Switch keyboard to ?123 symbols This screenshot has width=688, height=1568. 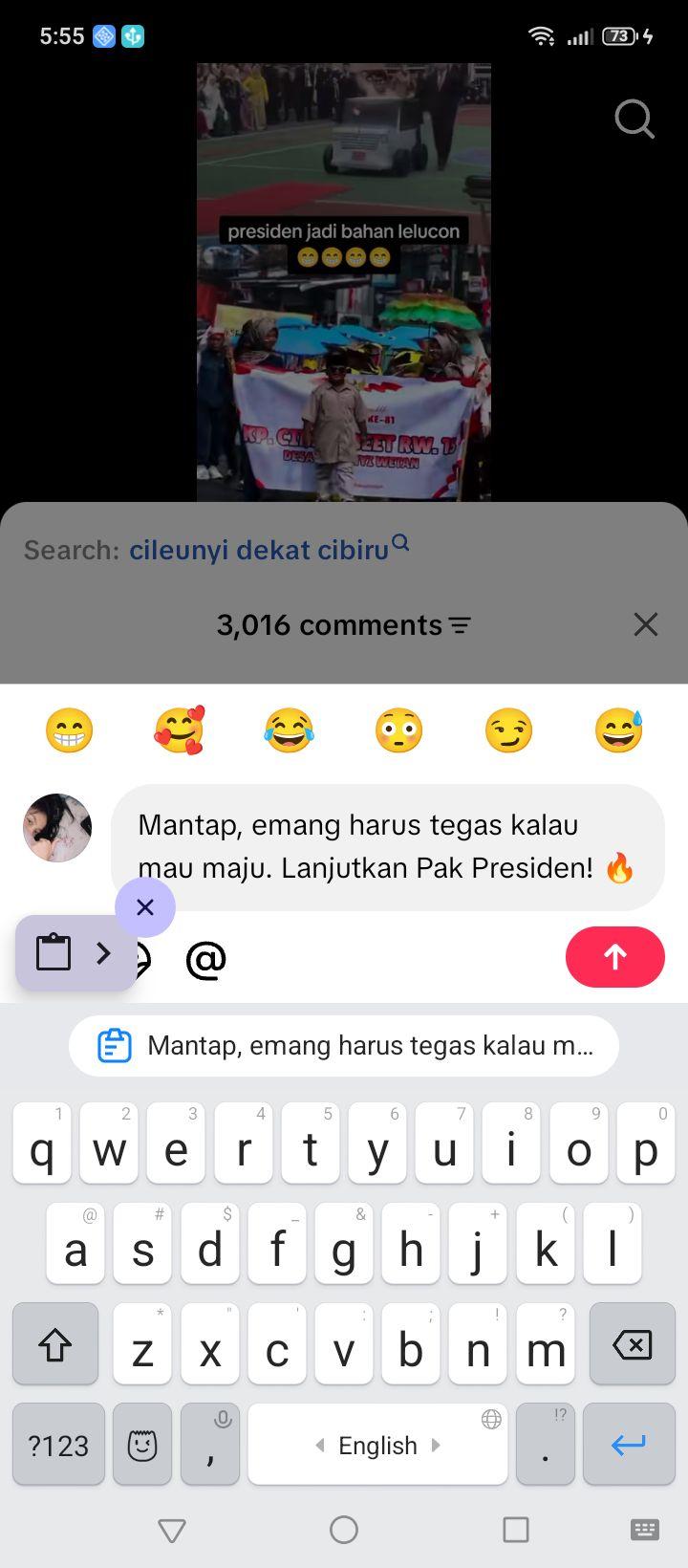point(58,1445)
